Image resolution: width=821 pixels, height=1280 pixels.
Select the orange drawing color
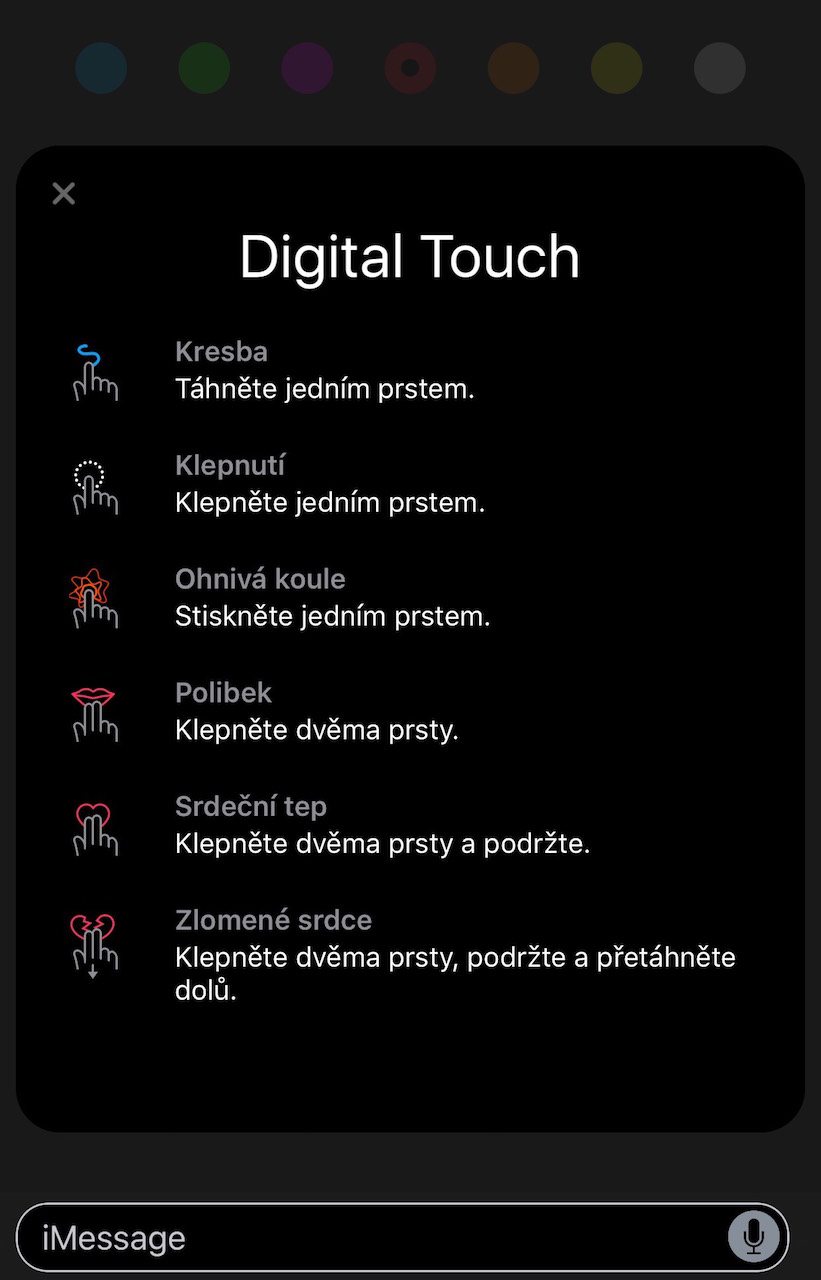pyautogui.click(x=514, y=68)
